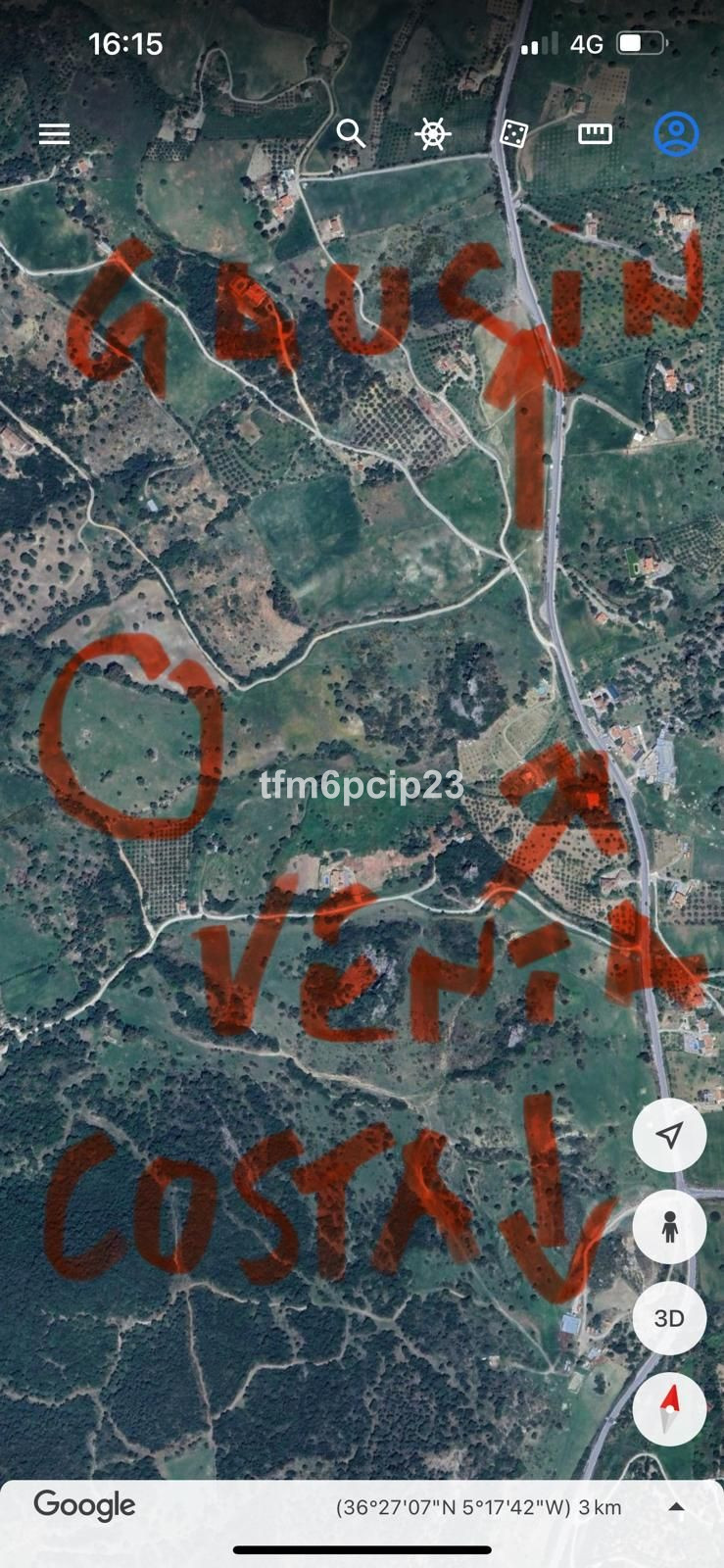Open the hamburger navigation menu
Image resolution: width=724 pixels, height=1568 pixels.
[x=54, y=133]
